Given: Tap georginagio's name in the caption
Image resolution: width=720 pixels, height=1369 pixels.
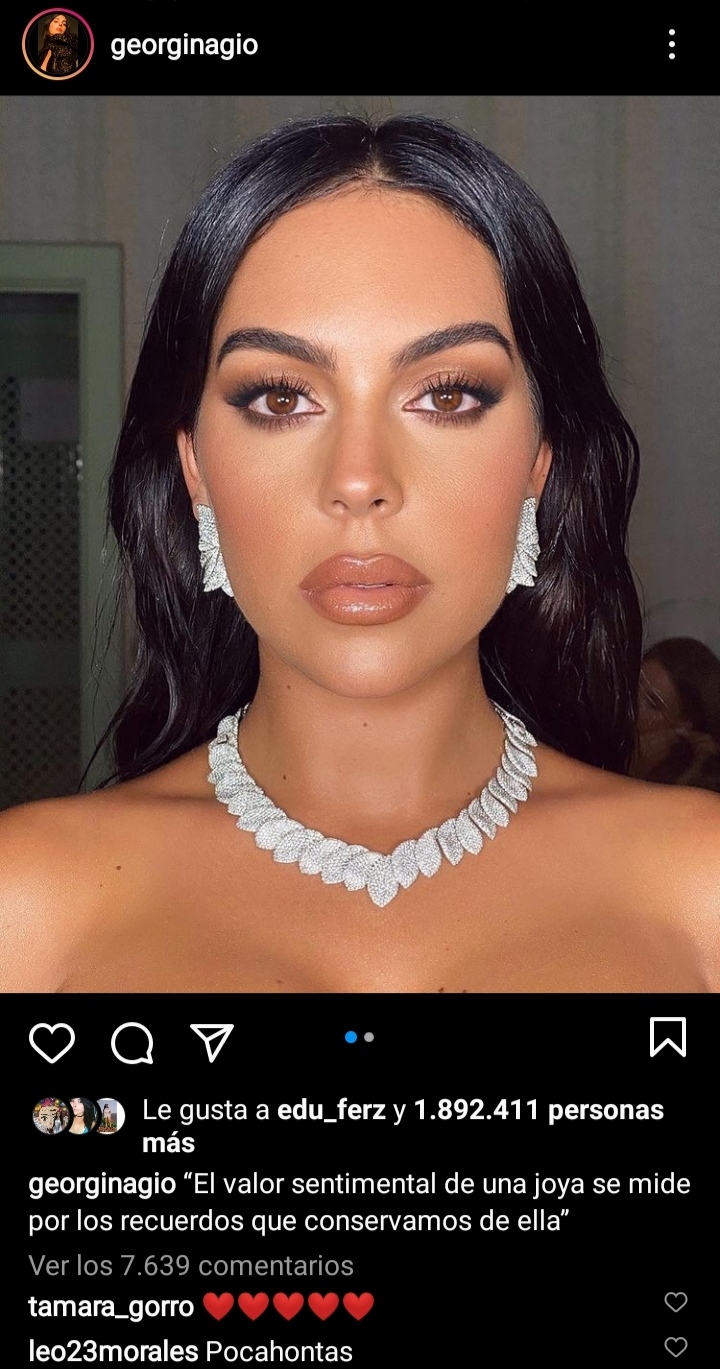Looking at the screenshot, I should click(x=100, y=1185).
